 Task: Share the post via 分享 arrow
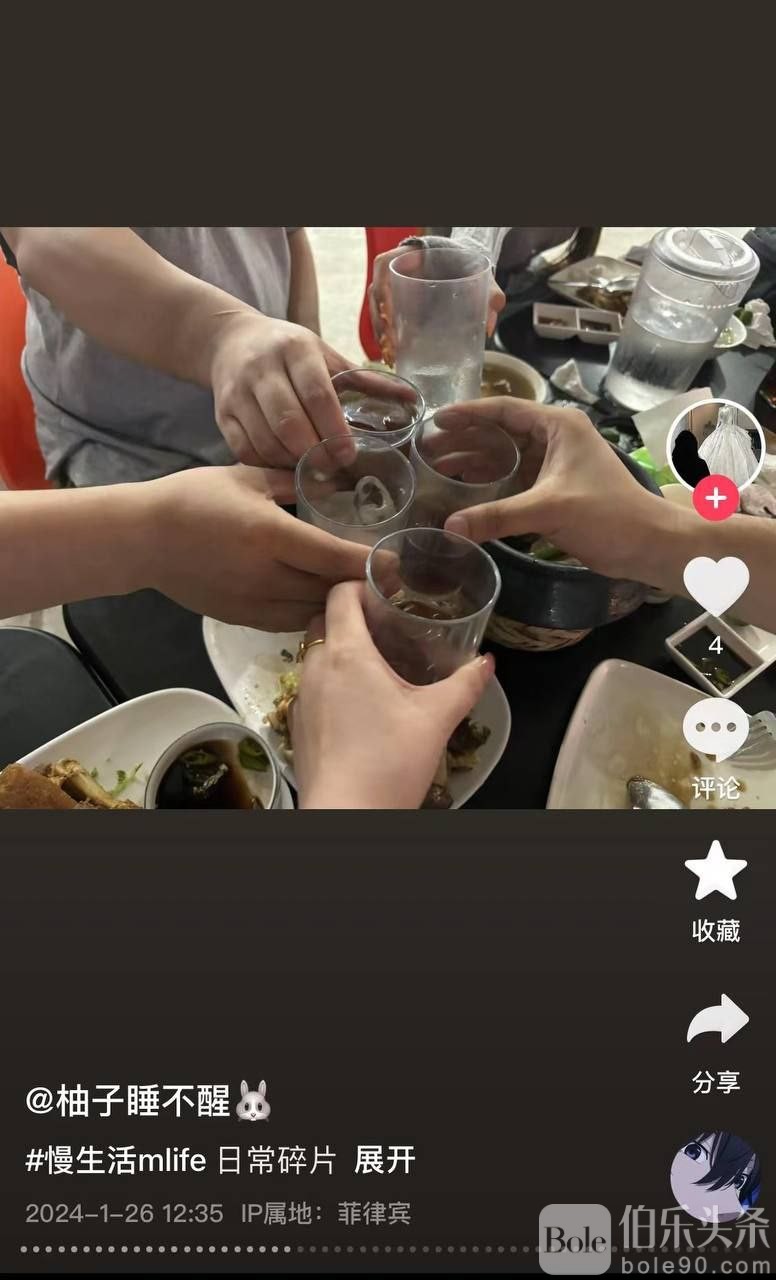point(716,1020)
